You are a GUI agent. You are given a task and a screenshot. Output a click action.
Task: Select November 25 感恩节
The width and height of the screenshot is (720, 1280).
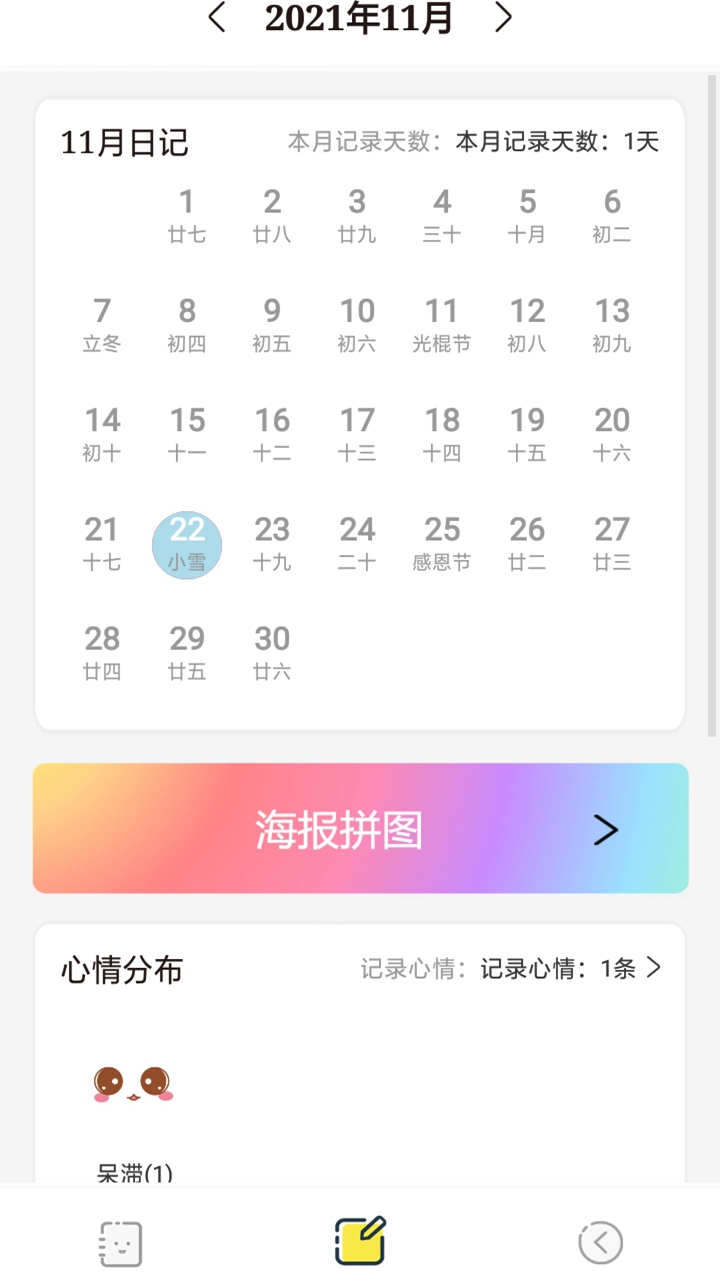pos(442,544)
